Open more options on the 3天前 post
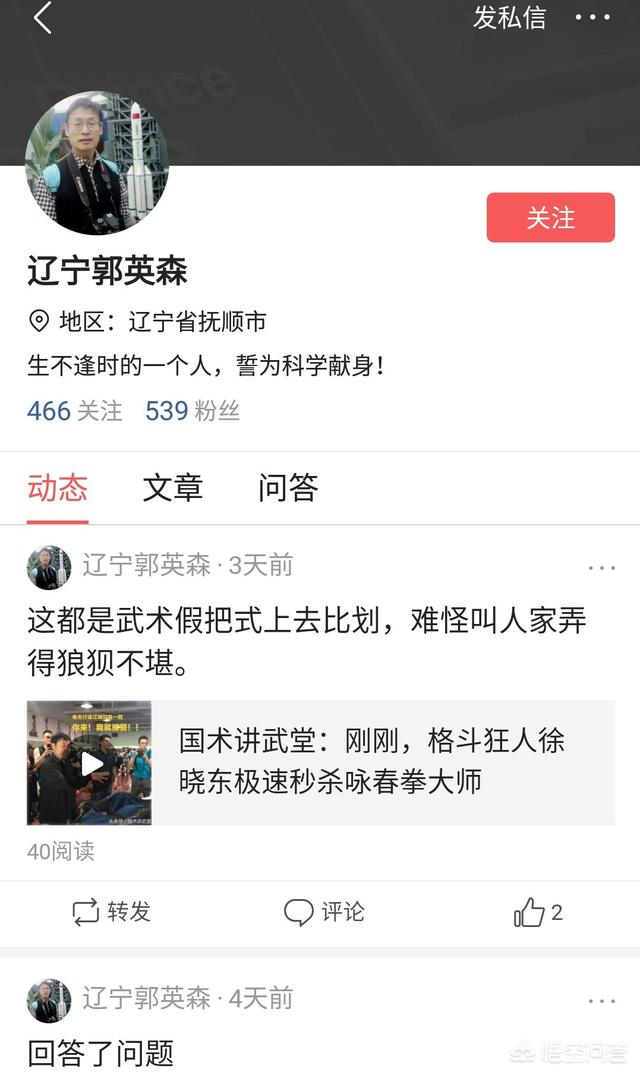Image resolution: width=640 pixels, height=1075 pixels. (602, 568)
